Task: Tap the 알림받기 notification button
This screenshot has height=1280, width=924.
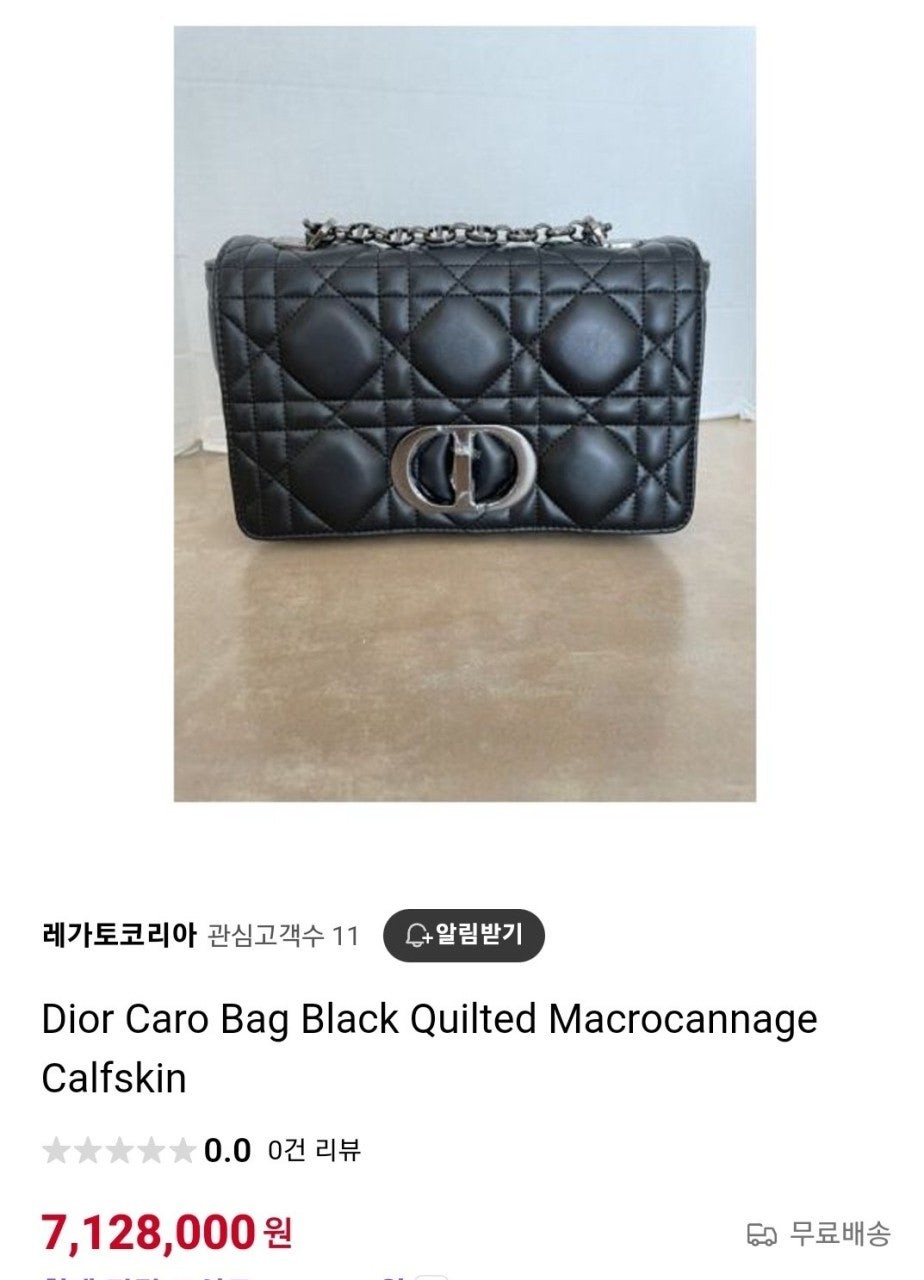Action: click(x=464, y=935)
